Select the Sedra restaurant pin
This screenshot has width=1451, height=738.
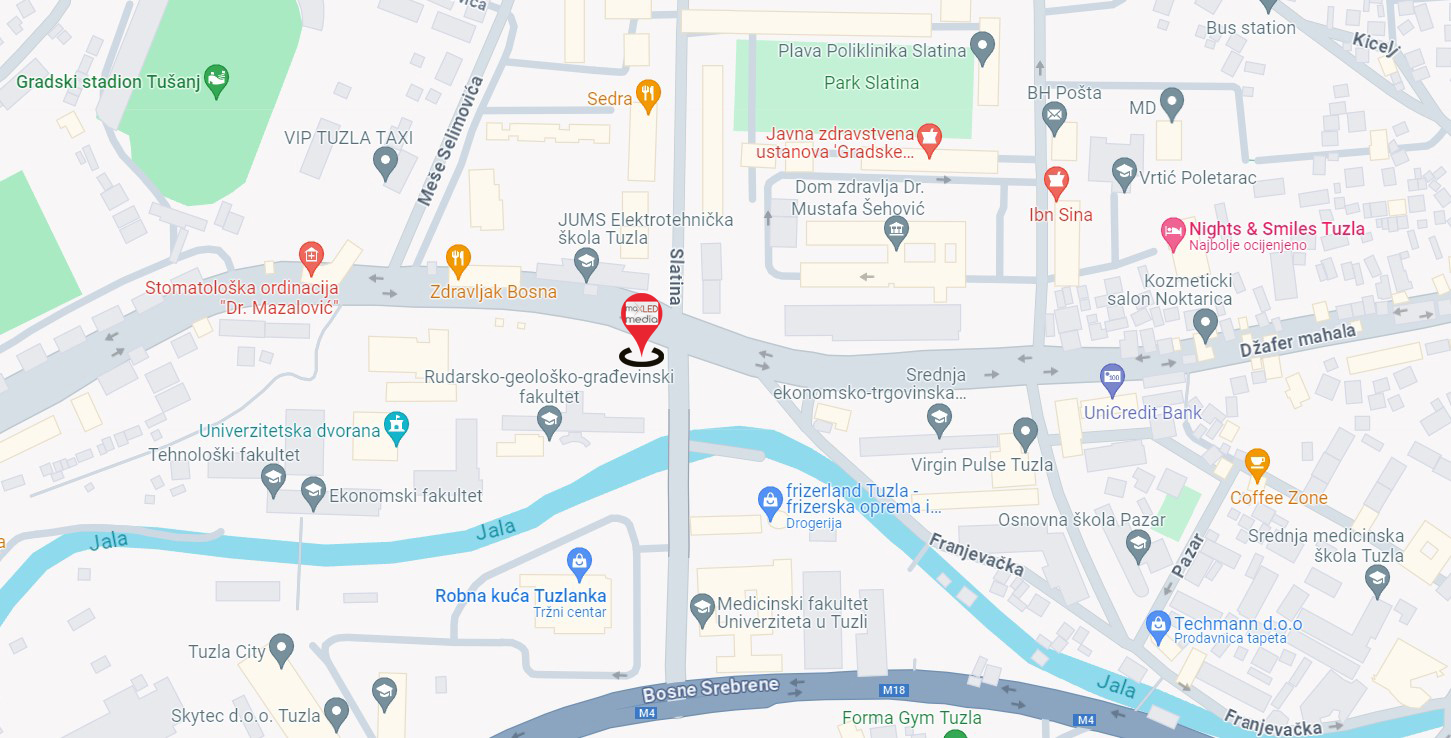point(649,95)
